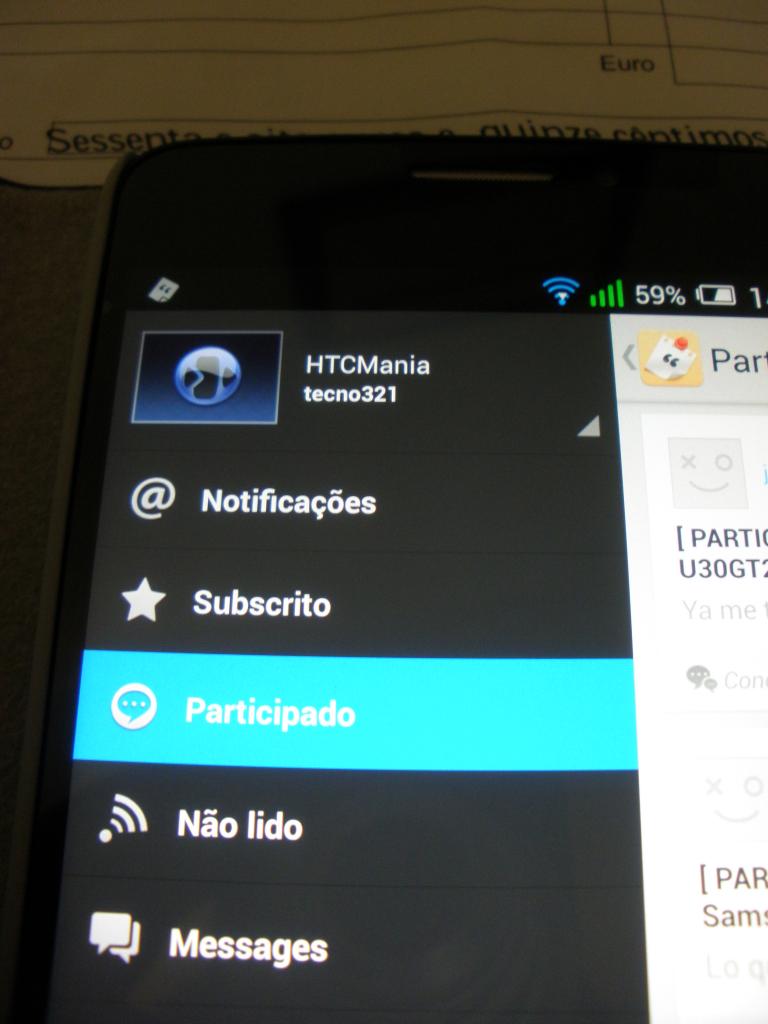768x1024 pixels.
Task: Select Subscrito in the drawer
Action: tap(261, 603)
